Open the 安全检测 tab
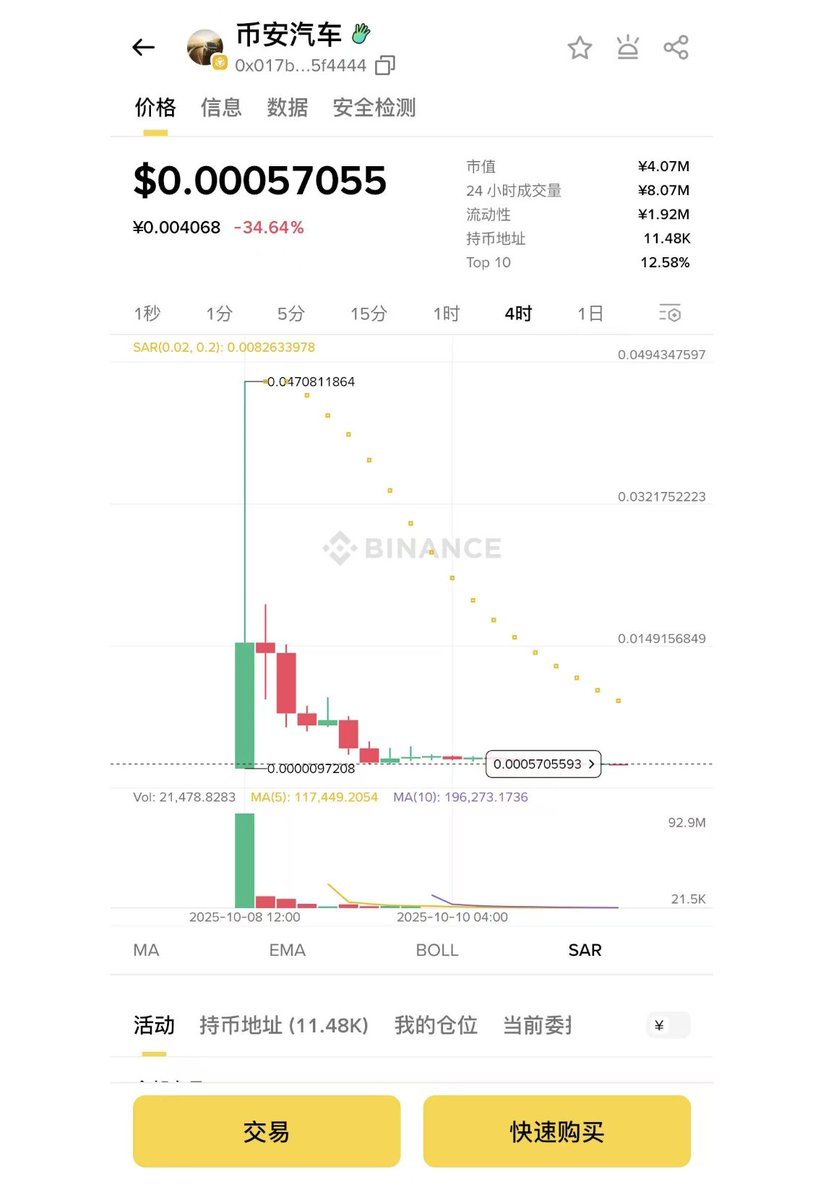The width and height of the screenshot is (818, 1200). (x=374, y=107)
